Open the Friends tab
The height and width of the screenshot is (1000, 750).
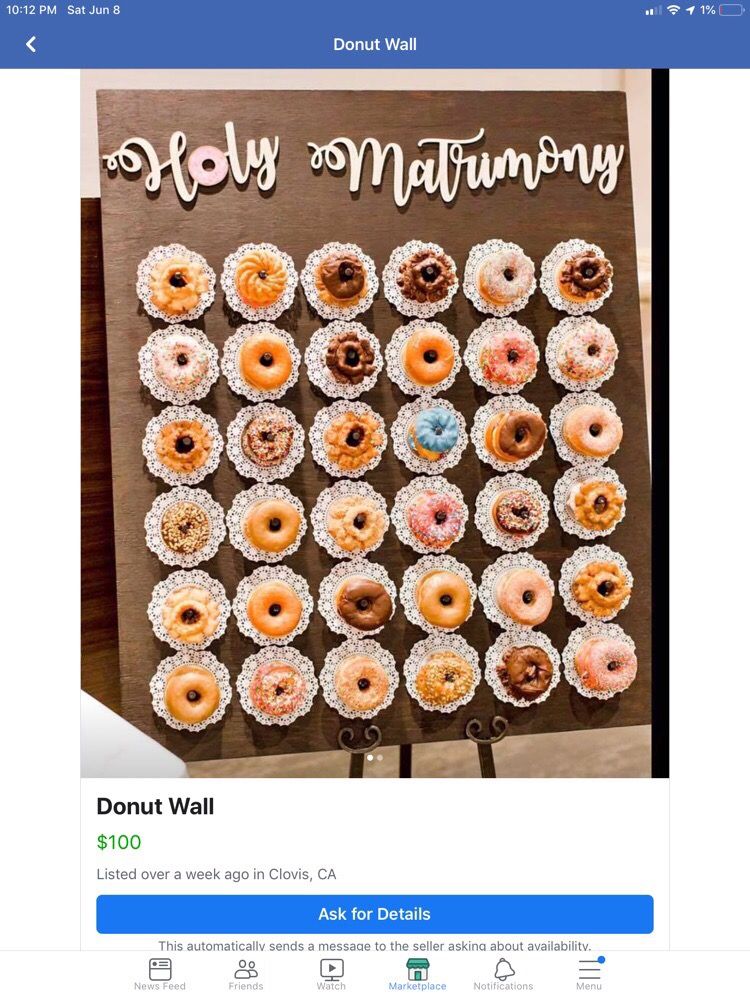(246, 973)
